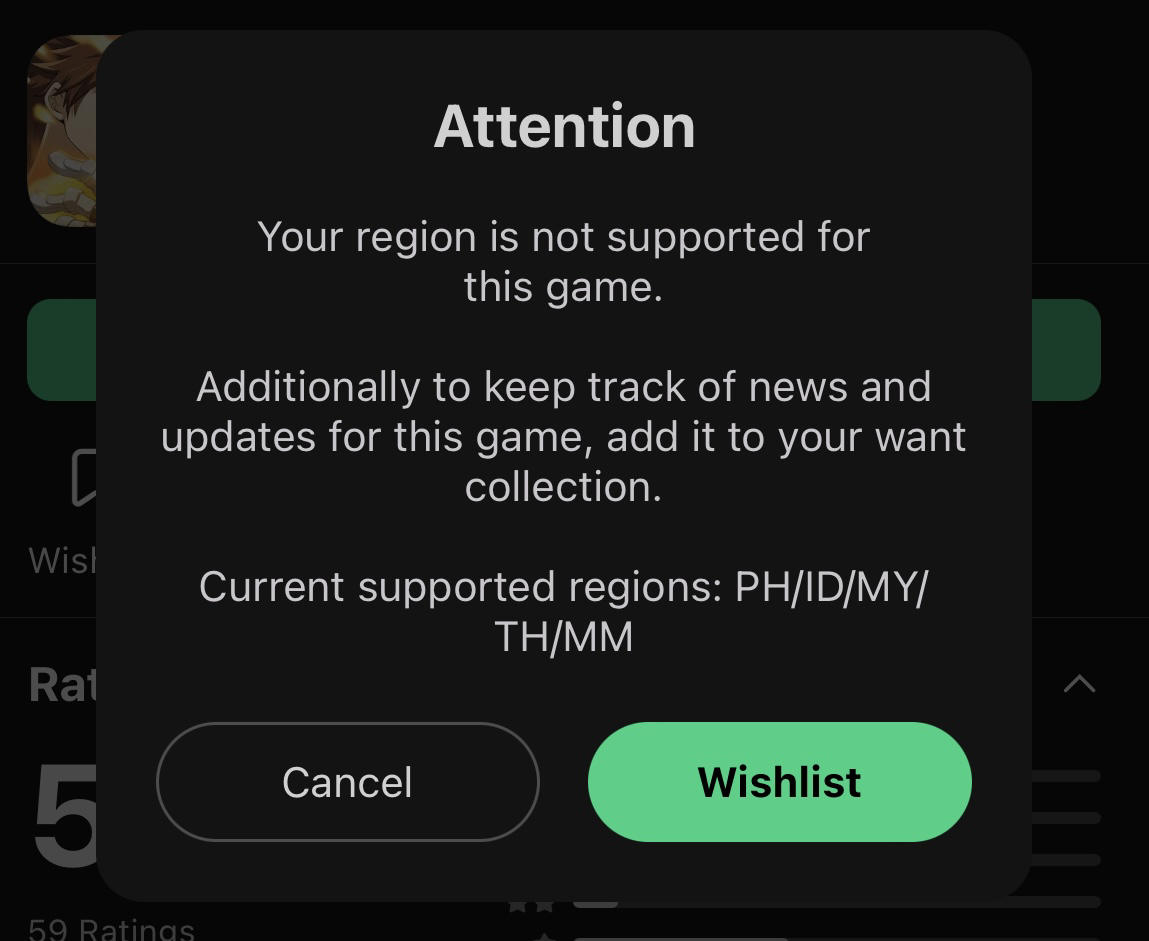Add the game via Wishlist button
The width and height of the screenshot is (1149, 941).
(x=779, y=782)
